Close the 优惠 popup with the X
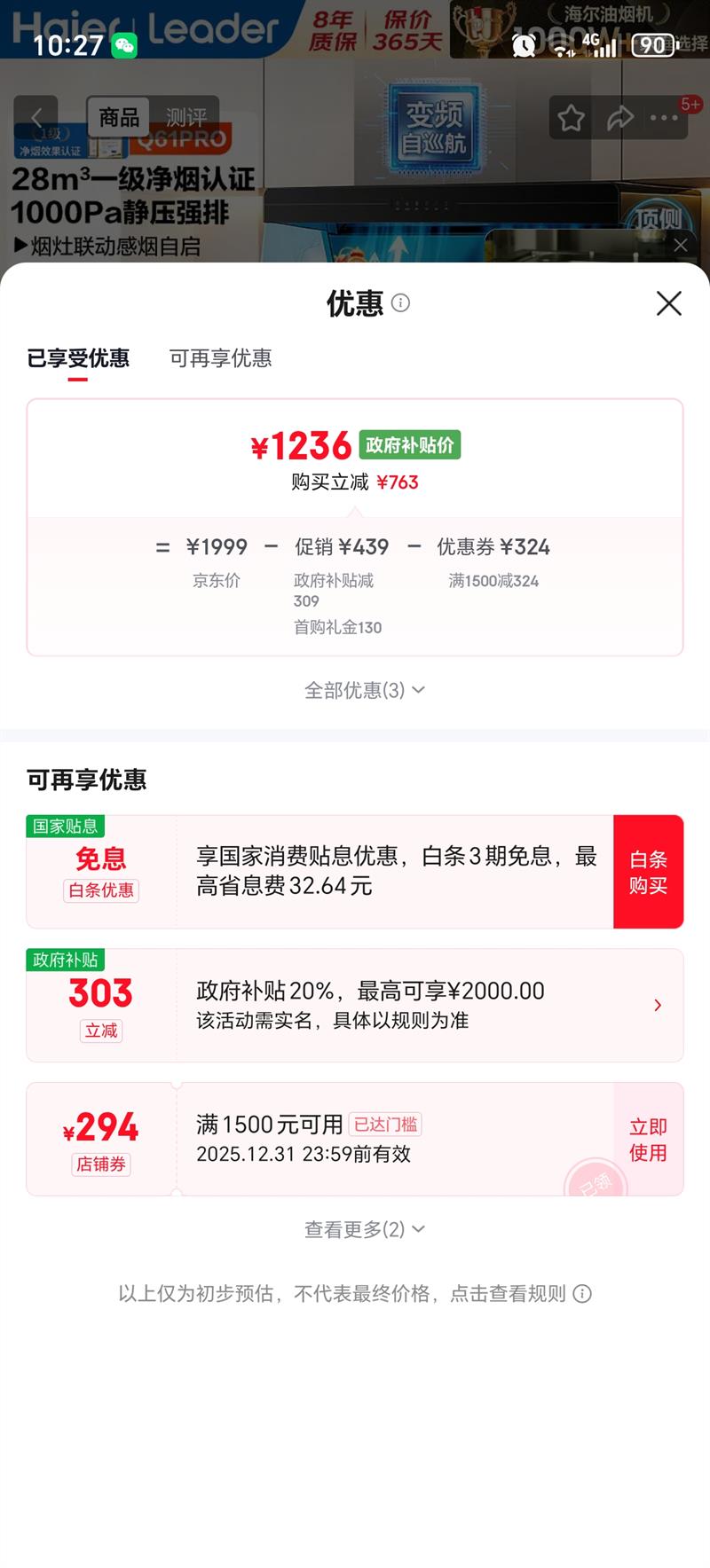The width and height of the screenshot is (710, 1568). click(669, 303)
